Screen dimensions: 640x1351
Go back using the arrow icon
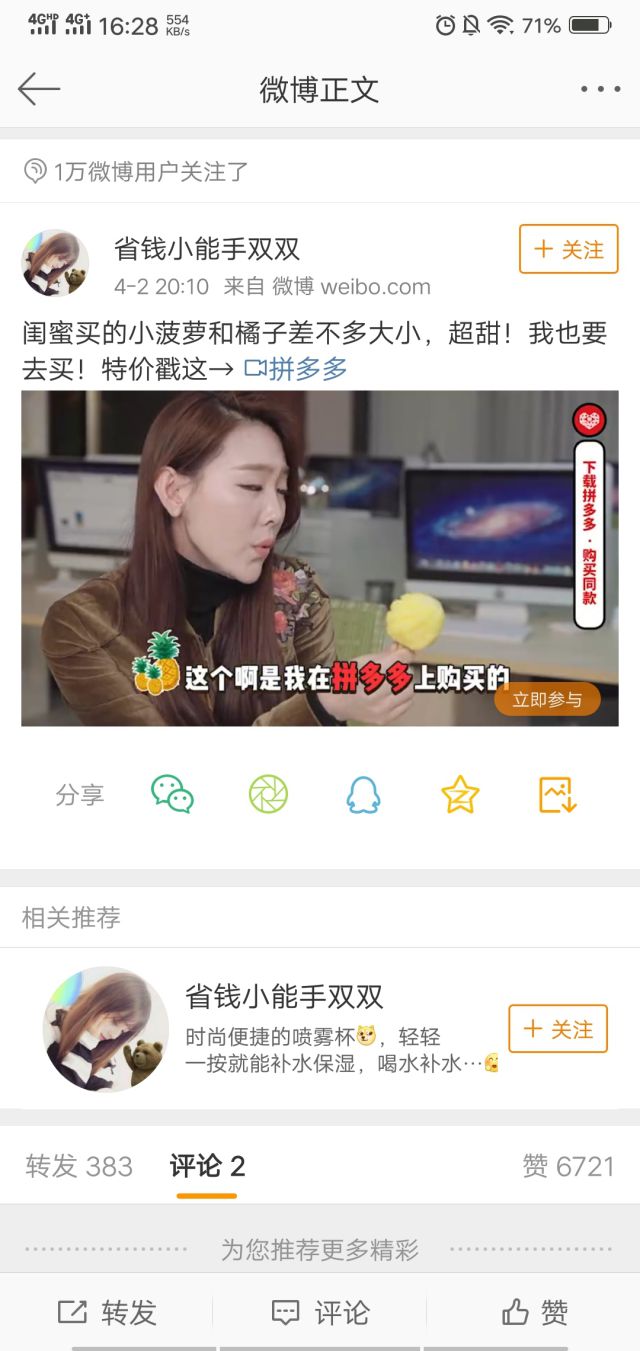40,89
